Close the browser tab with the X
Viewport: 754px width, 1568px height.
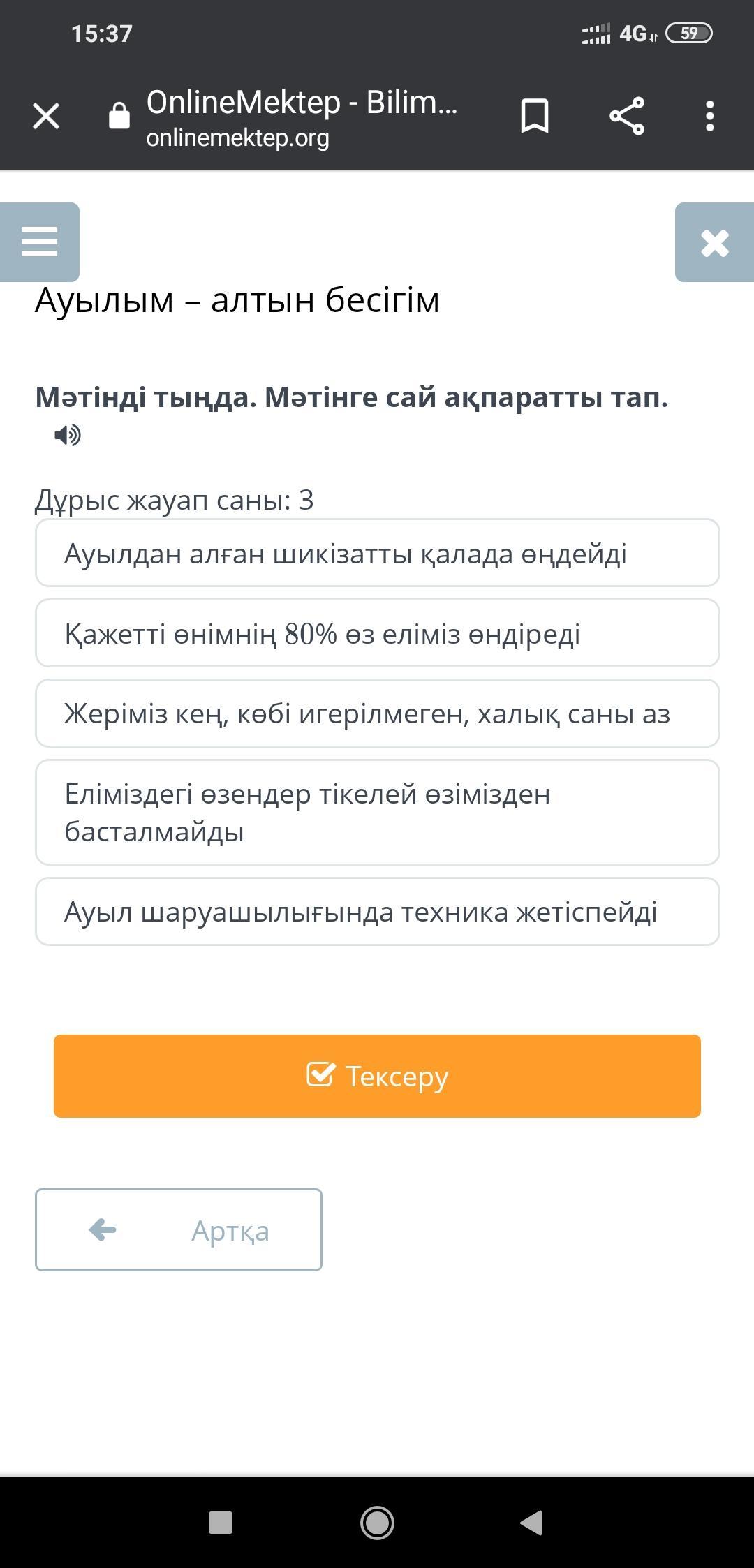click(x=46, y=116)
